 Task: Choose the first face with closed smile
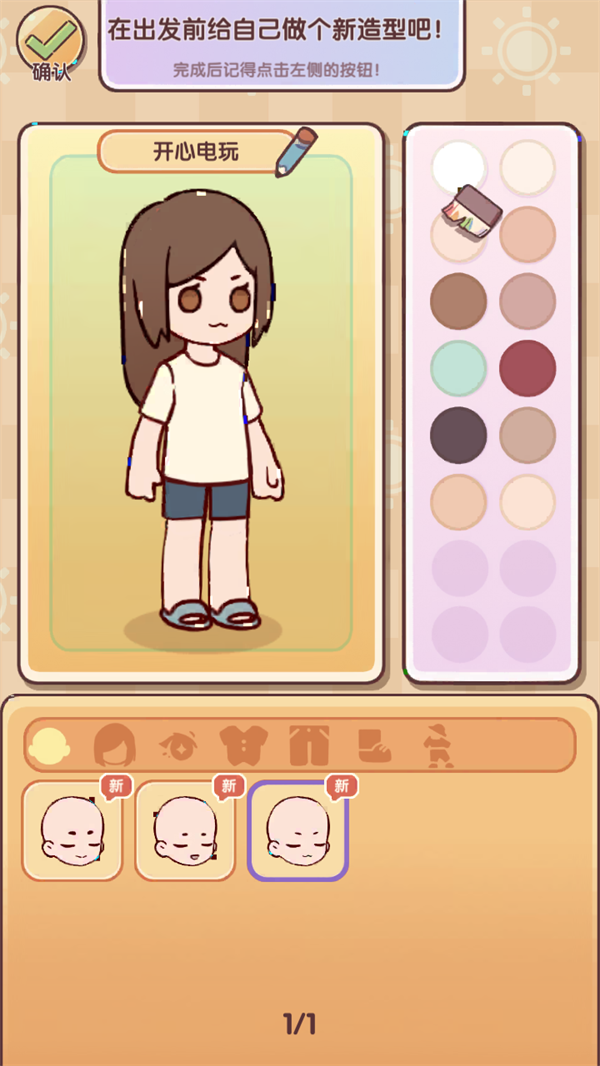click(72, 831)
